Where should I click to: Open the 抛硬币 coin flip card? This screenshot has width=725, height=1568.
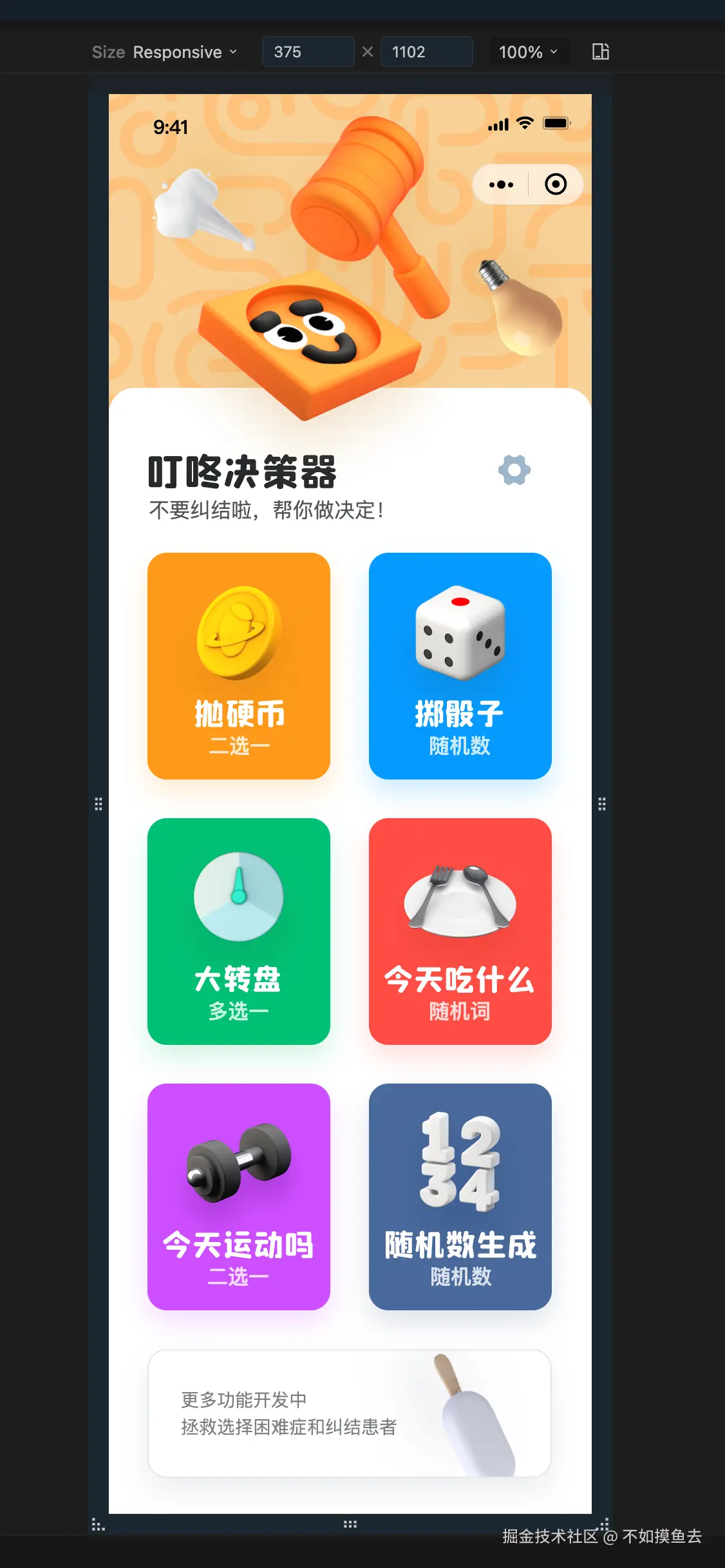[x=239, y=665]
